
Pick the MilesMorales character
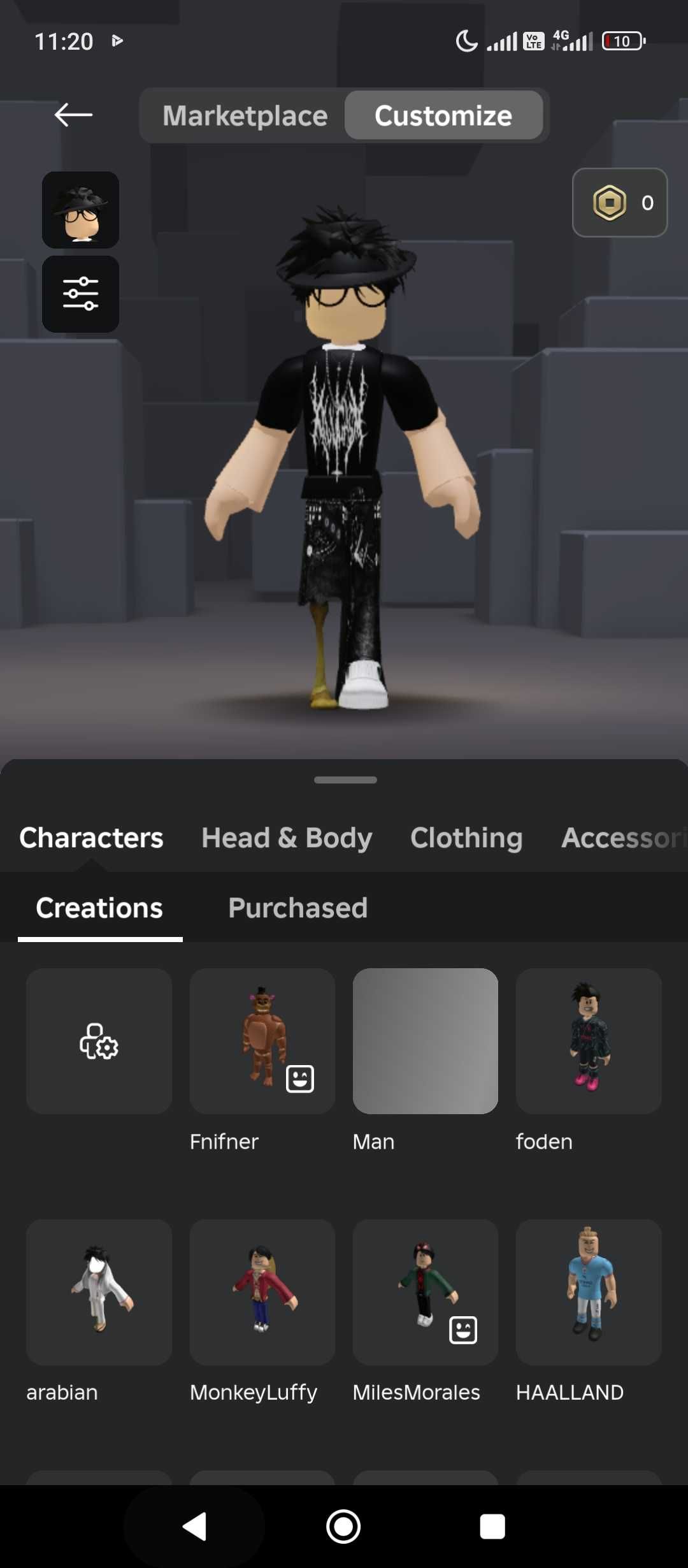coord(425,1292)
